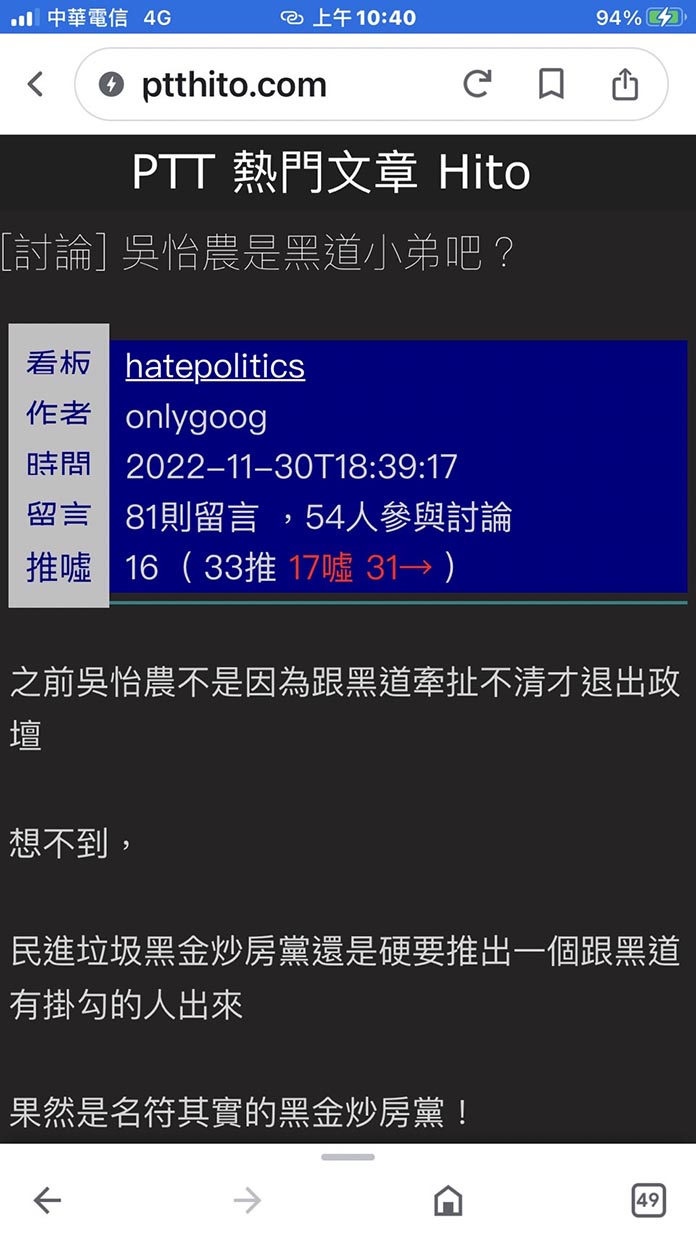The image size is (696, 1238).
Task: Go to the browser home page
Action: [448, 1200]
